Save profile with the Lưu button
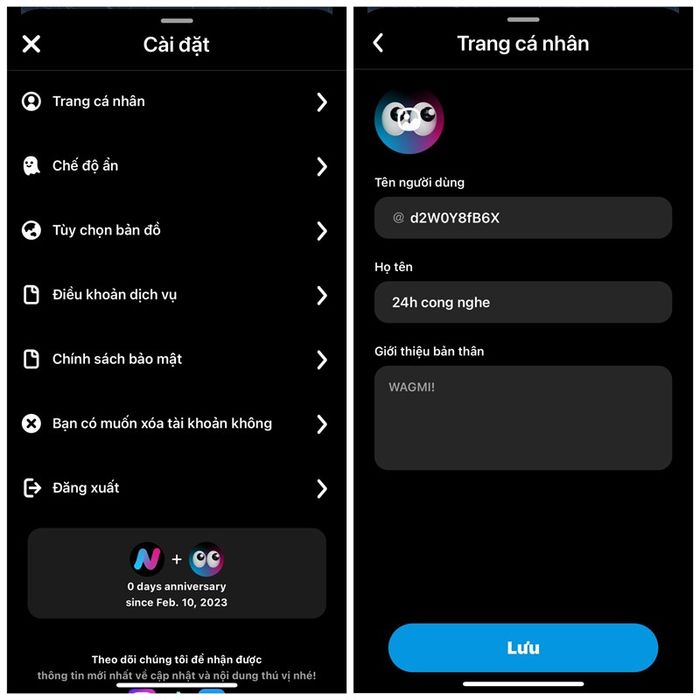The image size is (700, 700). (x=523, y=648)
